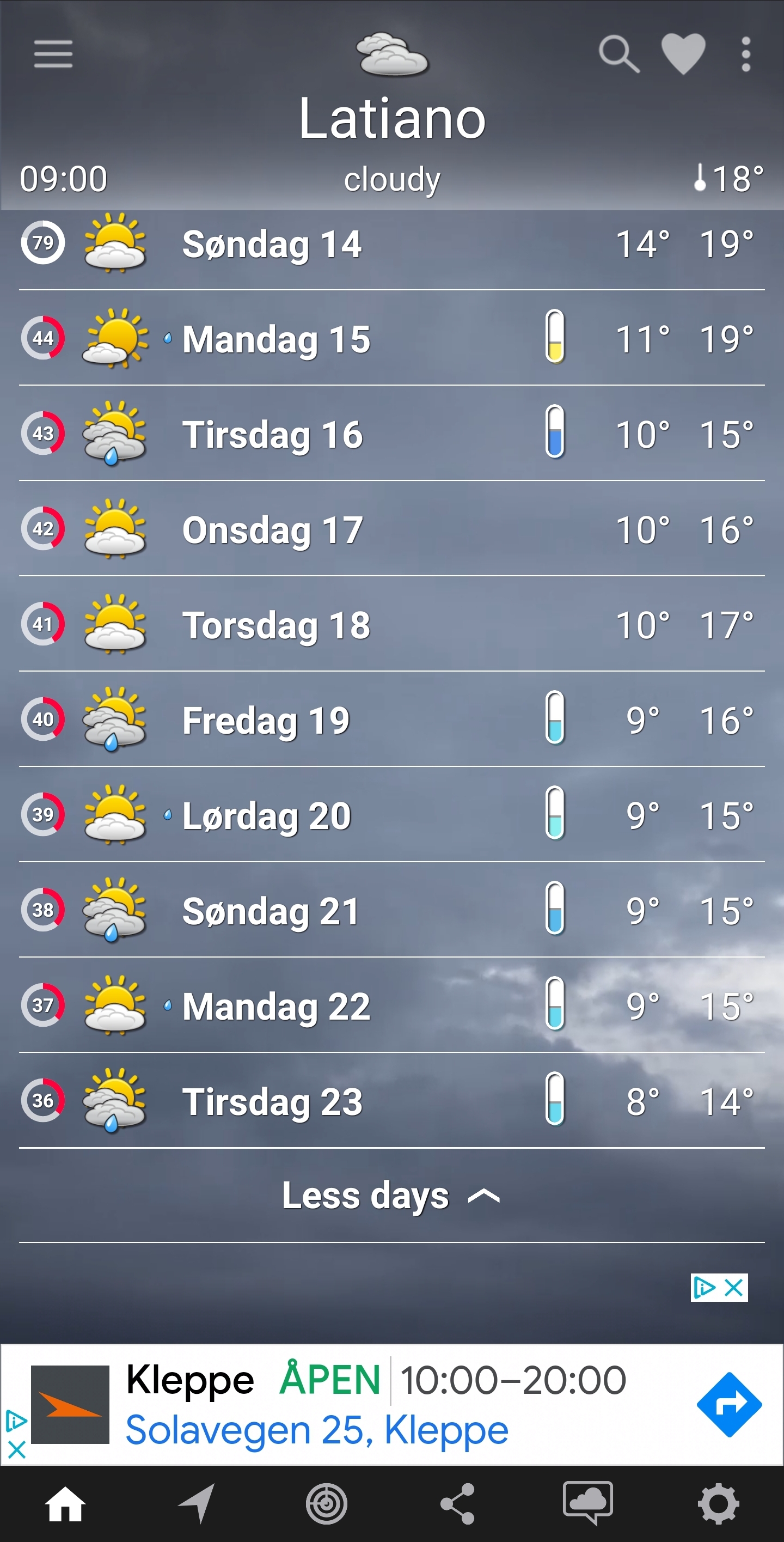Open forecast for Søndag 14
Viewport: 784px width, 1542px height.
coord(391,243)
